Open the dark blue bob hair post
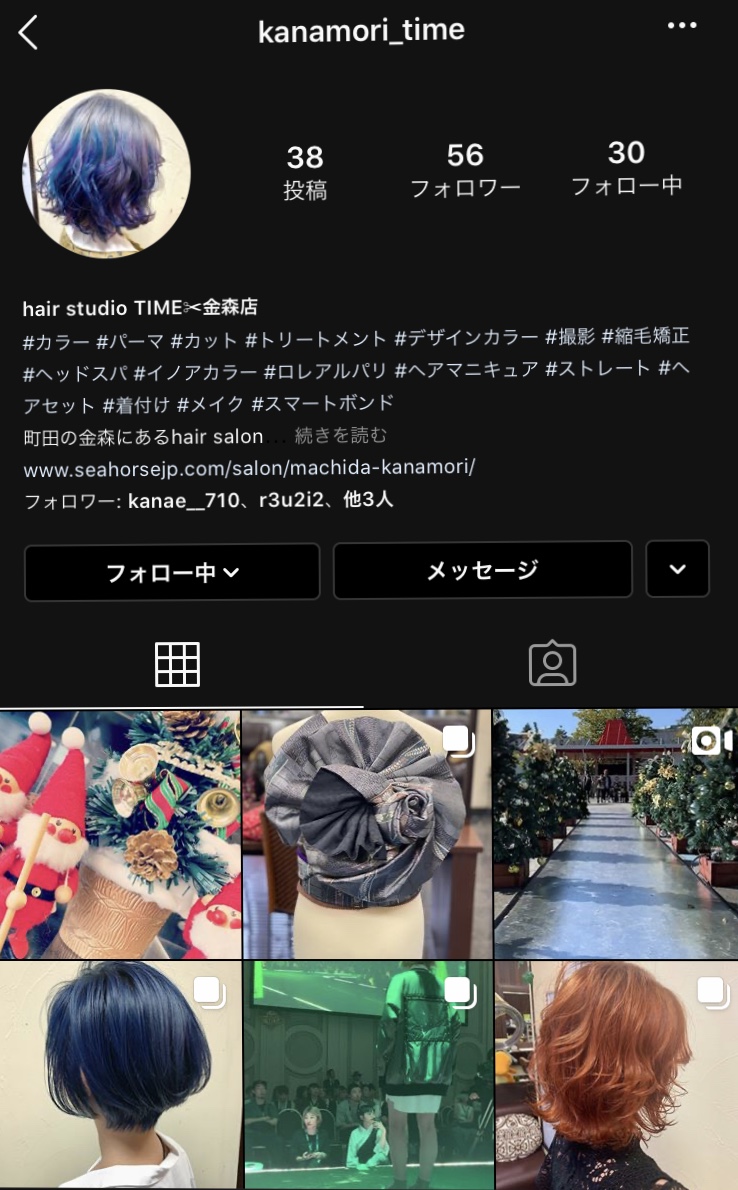 coord(120,1075)
